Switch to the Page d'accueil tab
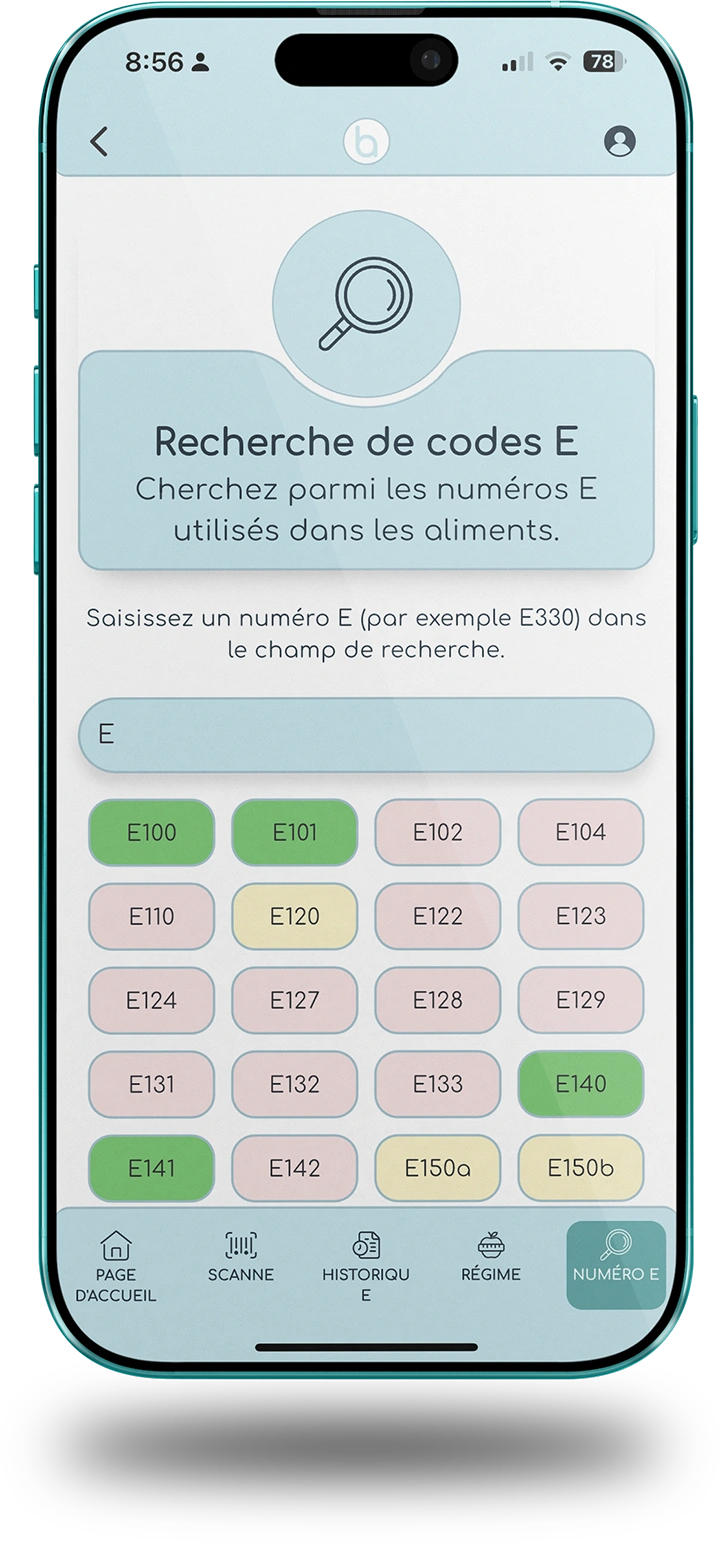Viewport: 720px width, 1545px height. click(116, 1265)
